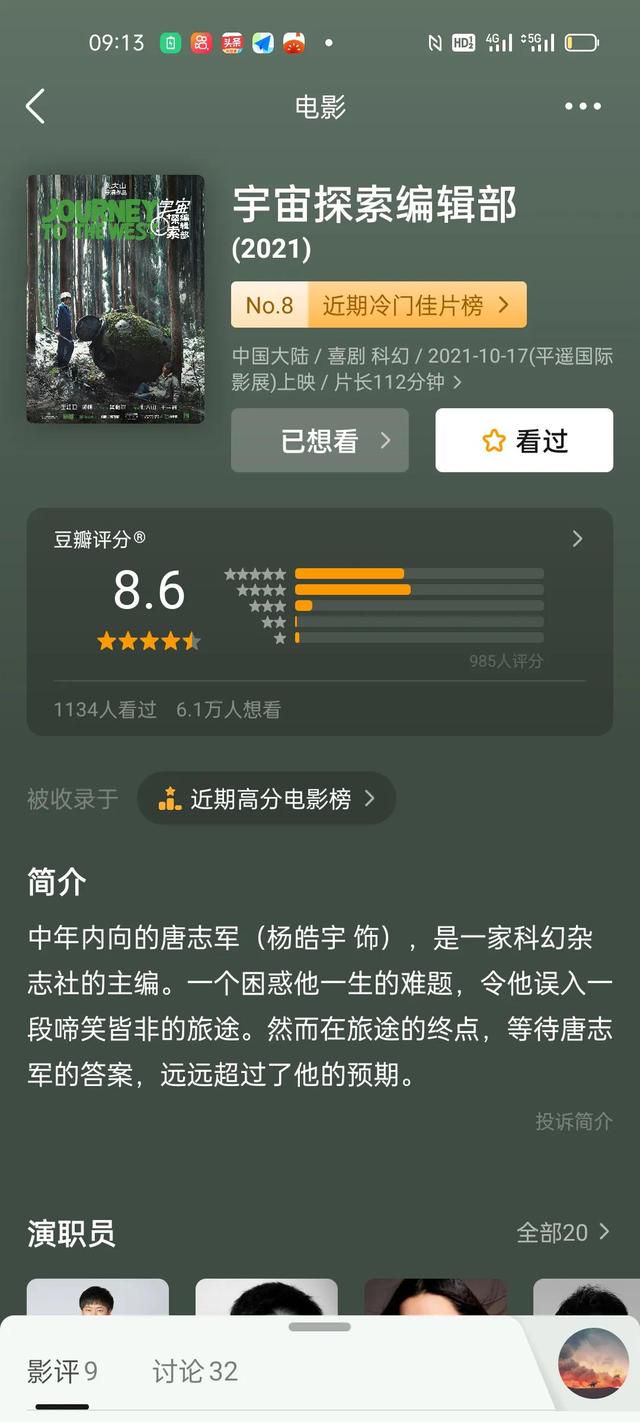Screen dimensions: 640x1422
Task: Open the 近期高分电影榜 list chip
Action: coord(267,798)
